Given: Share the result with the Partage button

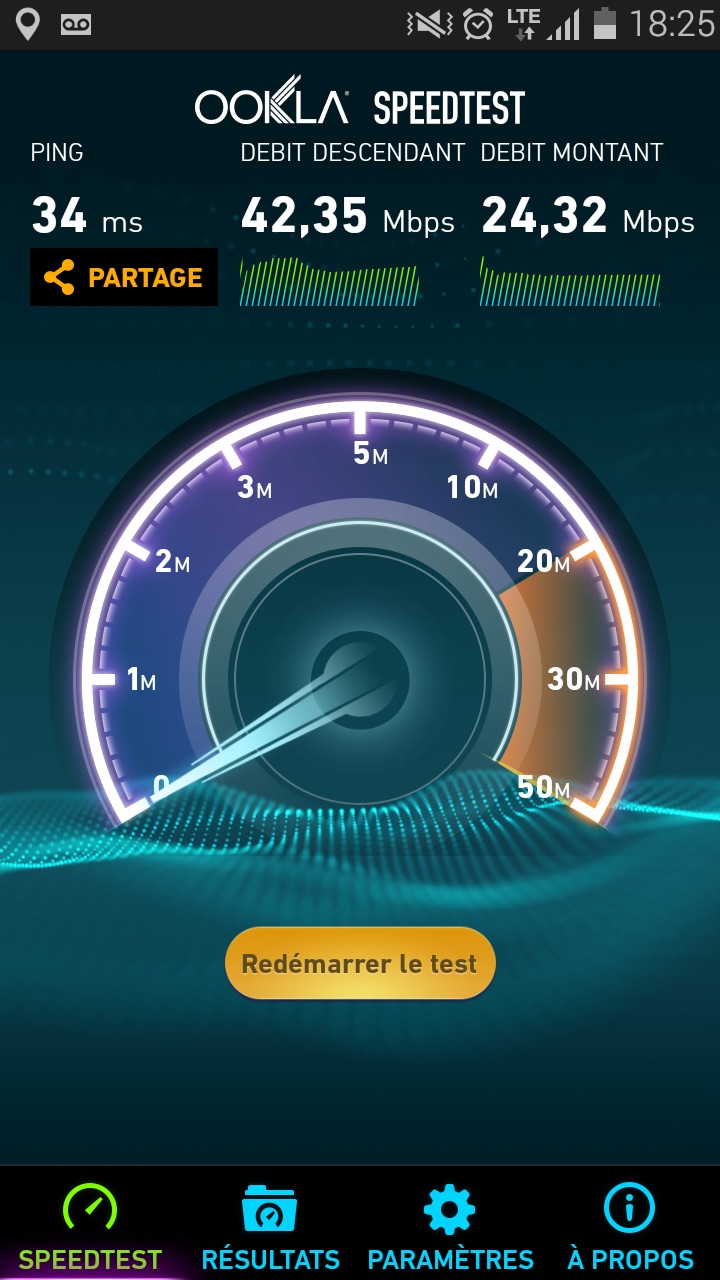Looking at the screenshot, I should [x=124, y=277].
